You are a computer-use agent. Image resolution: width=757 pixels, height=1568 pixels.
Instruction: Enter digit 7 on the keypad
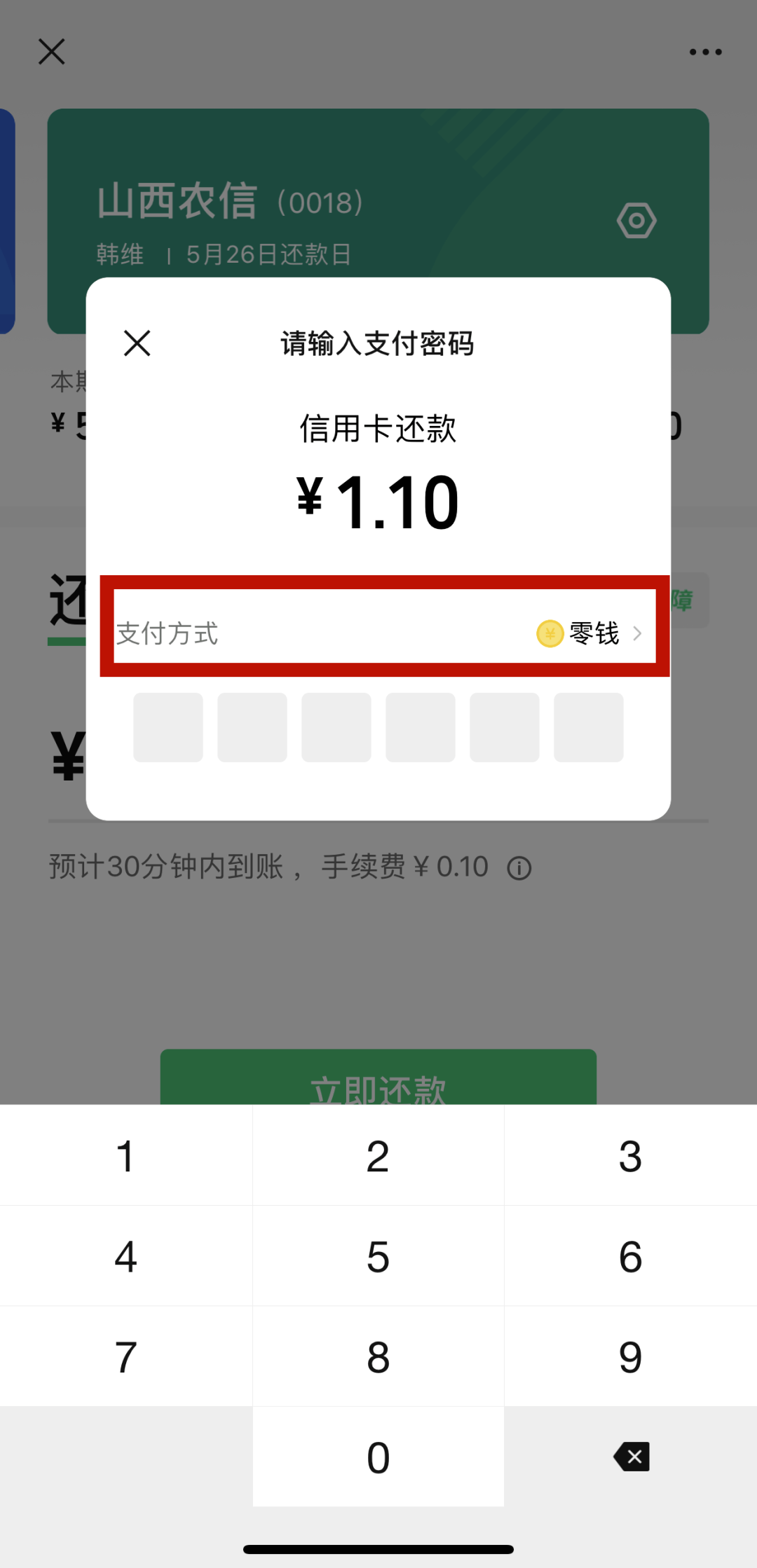point(126,1356)
